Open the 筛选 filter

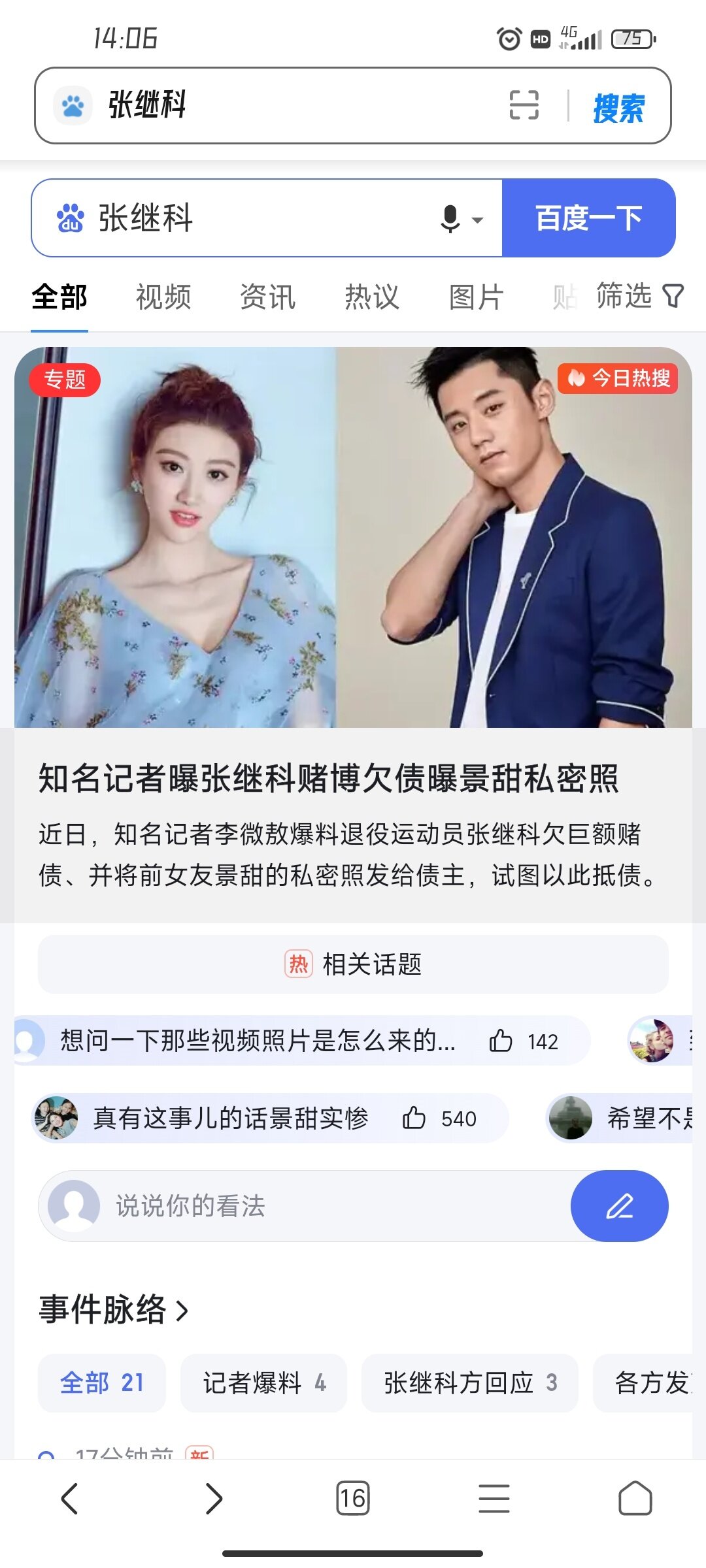(640, 295)
